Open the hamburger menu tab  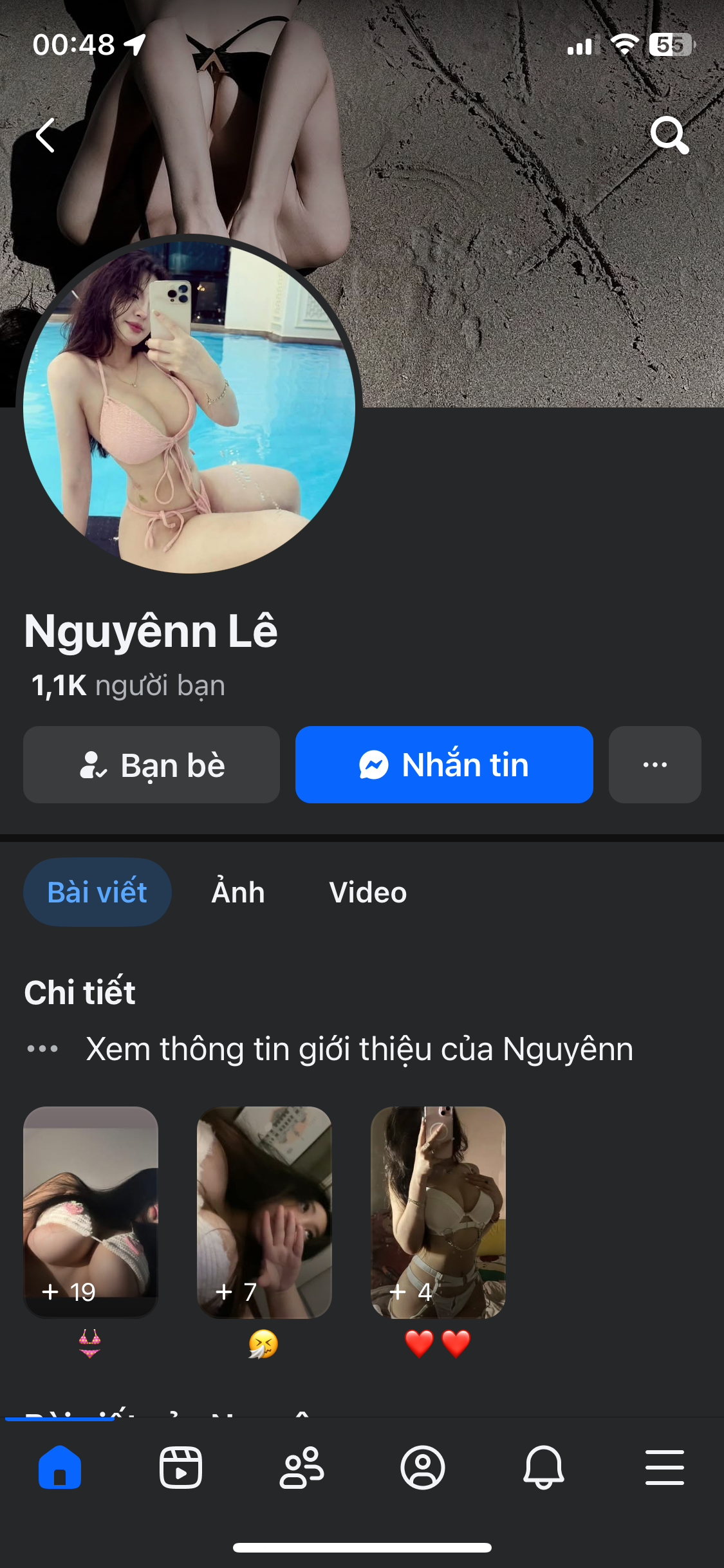(665, 1468)
